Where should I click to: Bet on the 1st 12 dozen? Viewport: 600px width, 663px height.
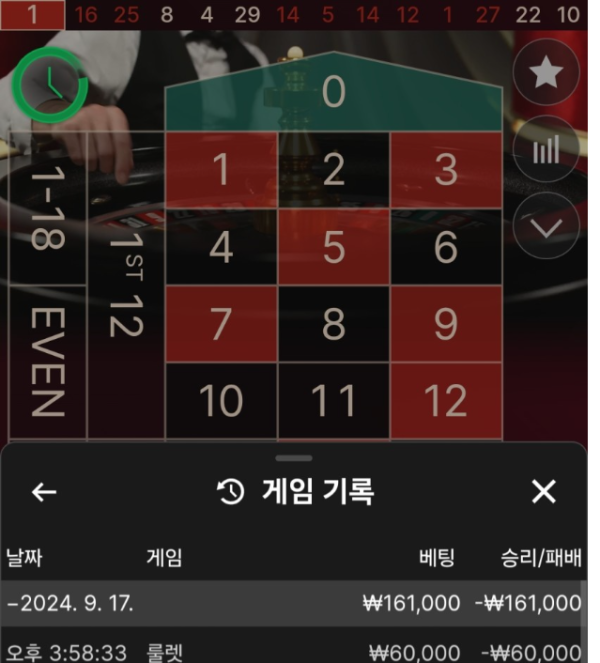point(126,285)
